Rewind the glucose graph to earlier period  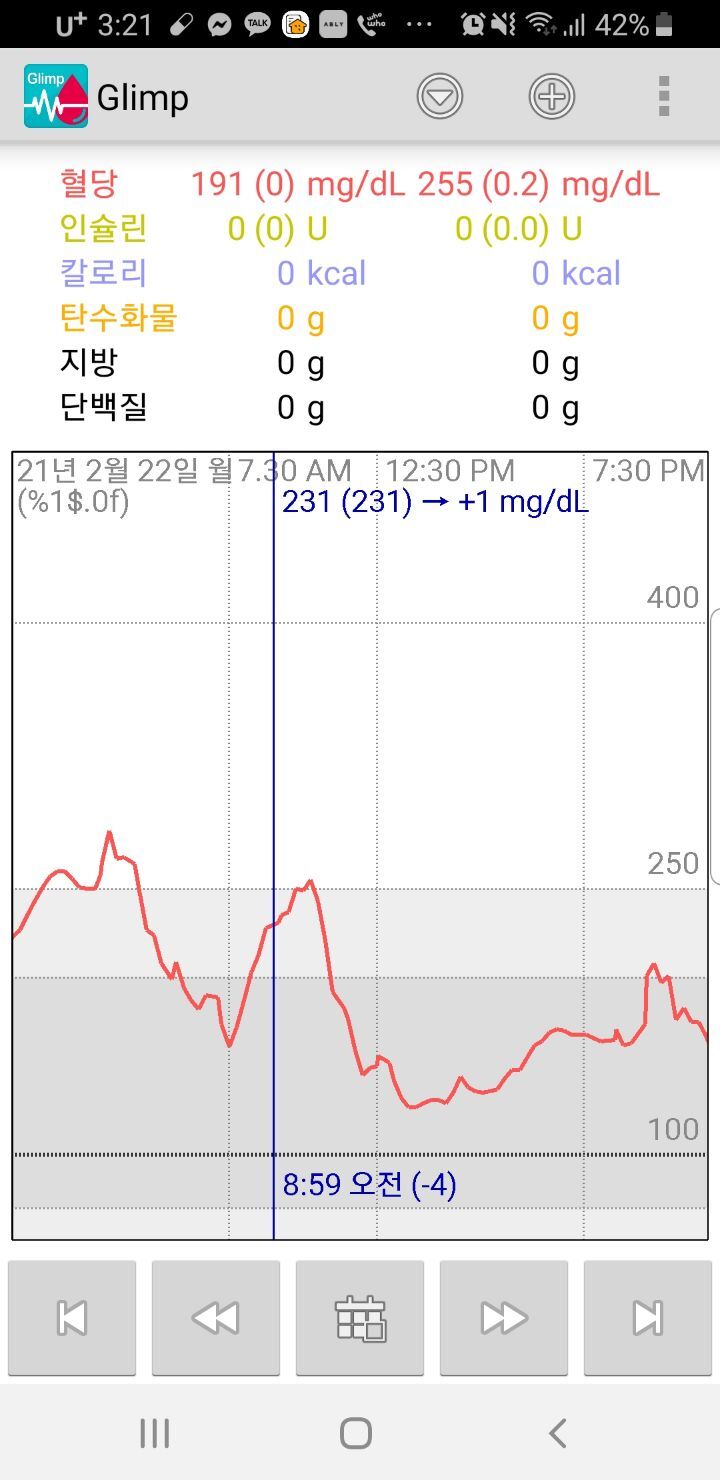coord(216,1318)
